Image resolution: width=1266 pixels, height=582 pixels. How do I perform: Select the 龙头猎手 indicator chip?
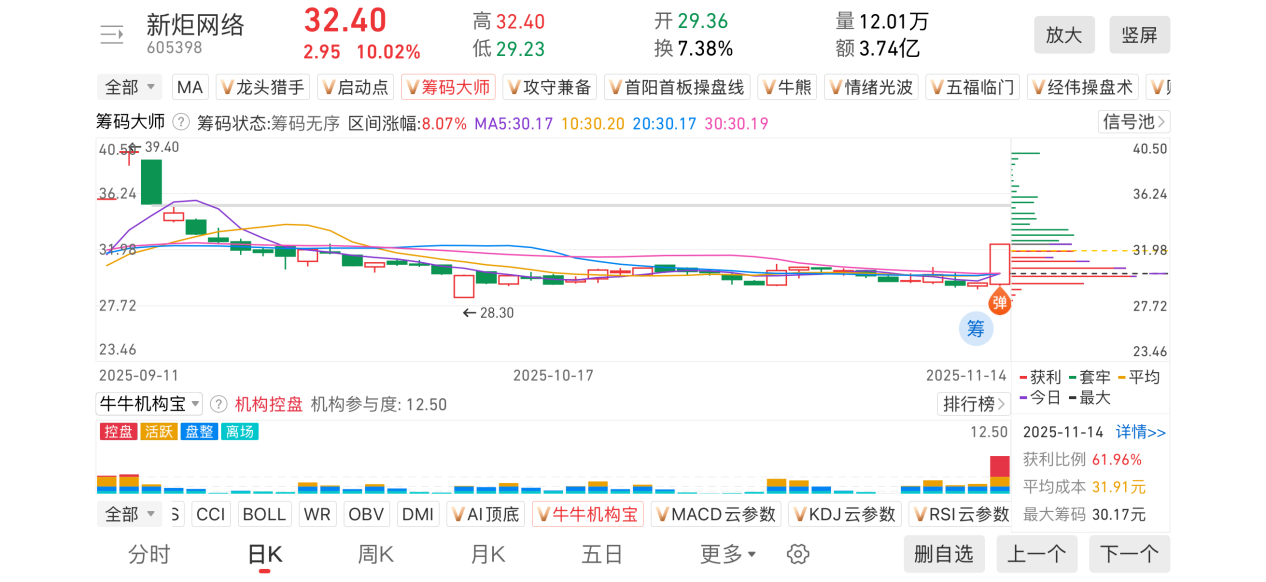coord(262,87)
